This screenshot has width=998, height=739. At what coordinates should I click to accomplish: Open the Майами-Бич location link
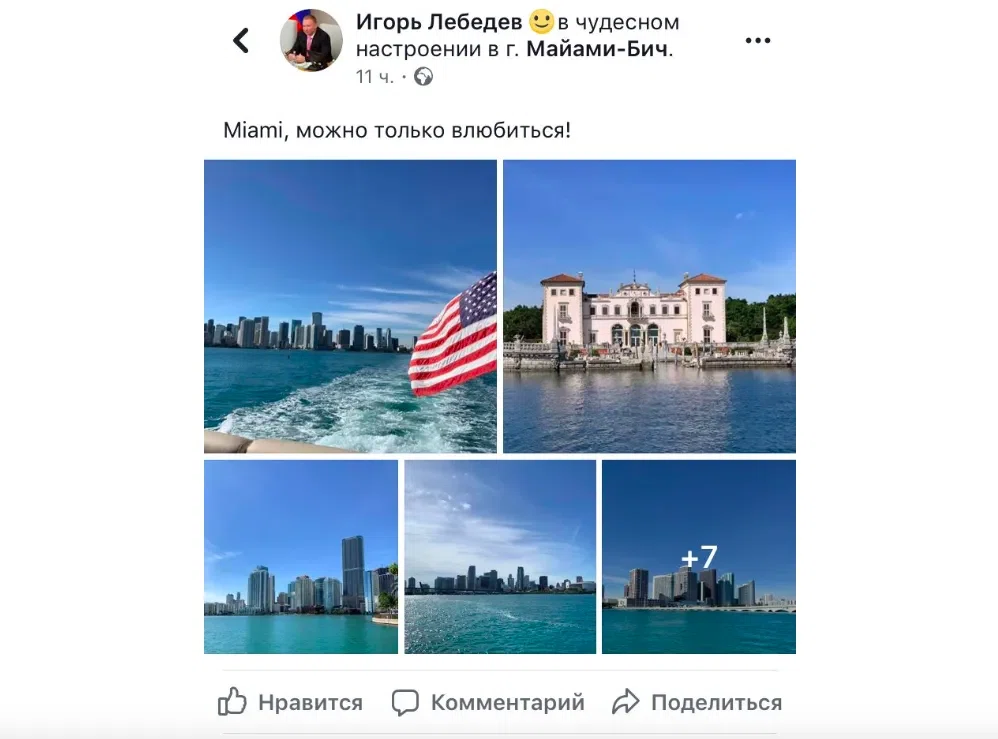(598, 49)
